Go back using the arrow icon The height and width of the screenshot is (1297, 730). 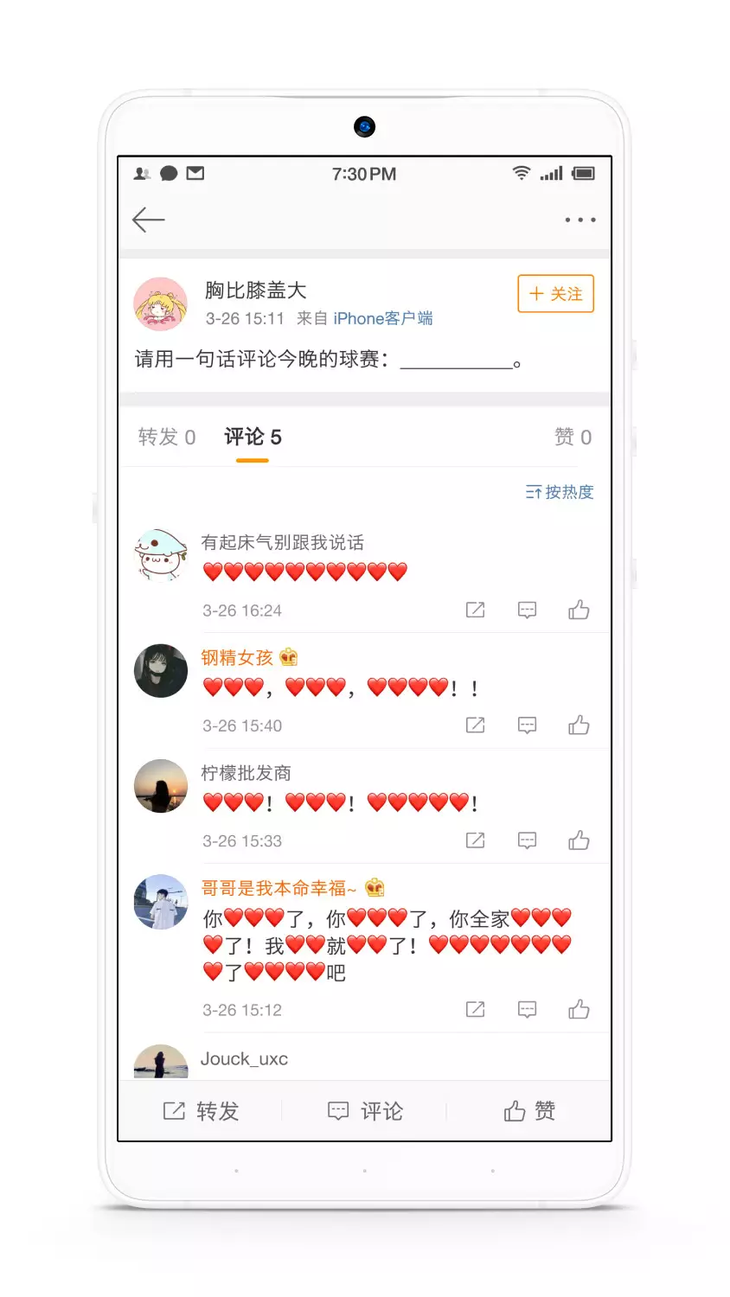pos(148,220)
